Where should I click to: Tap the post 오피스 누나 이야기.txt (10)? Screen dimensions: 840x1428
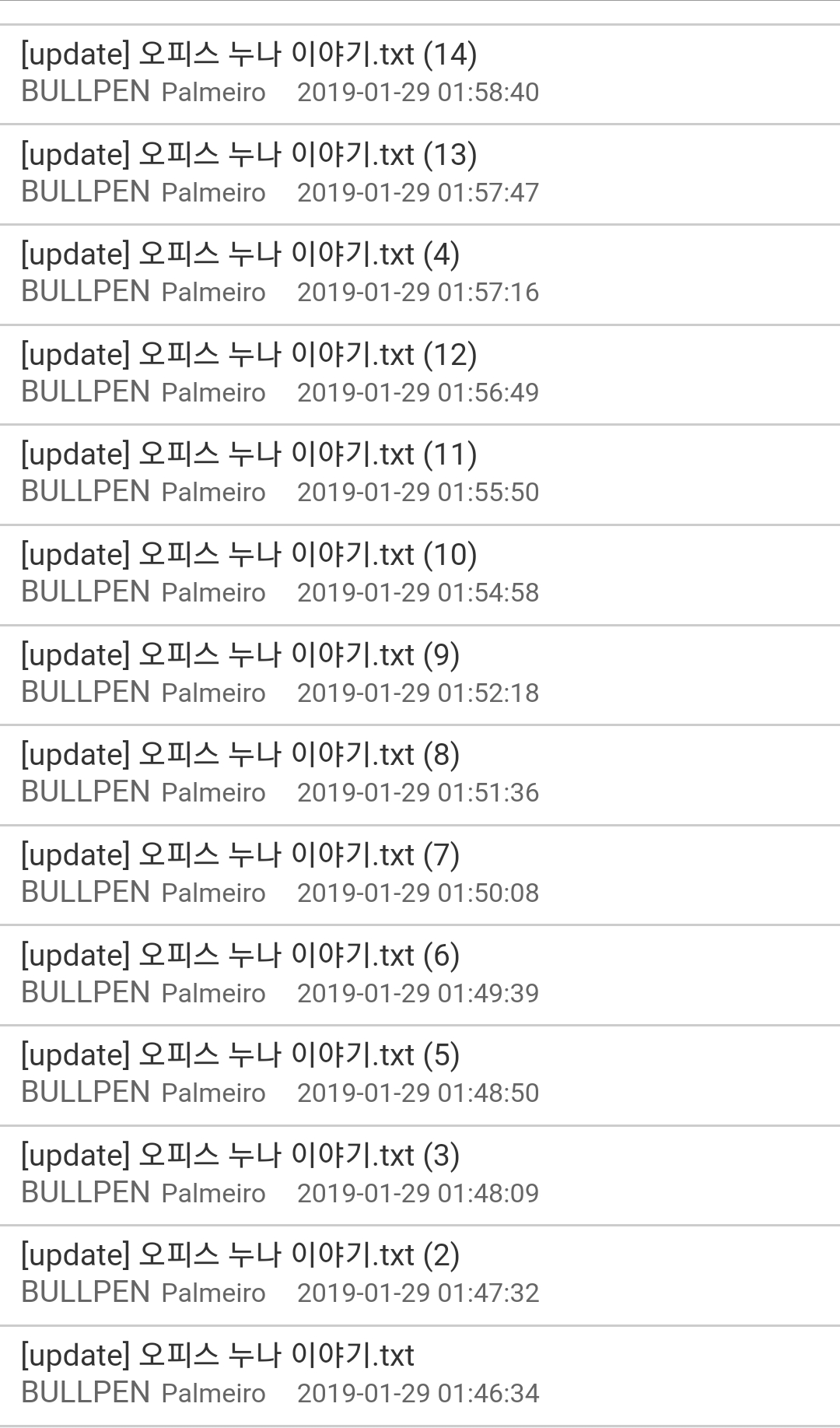249,555
